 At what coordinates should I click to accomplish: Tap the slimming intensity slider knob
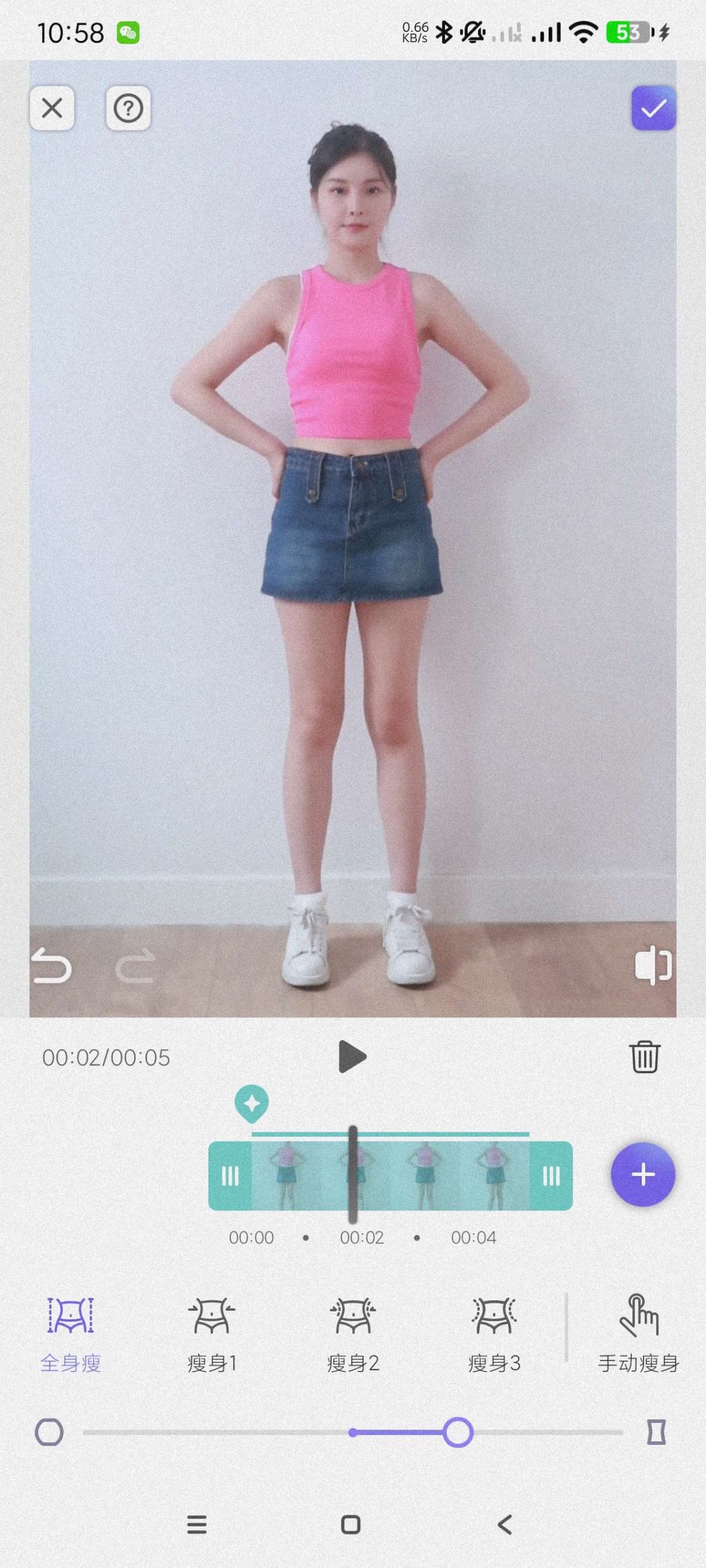[x=458, y=1432]
